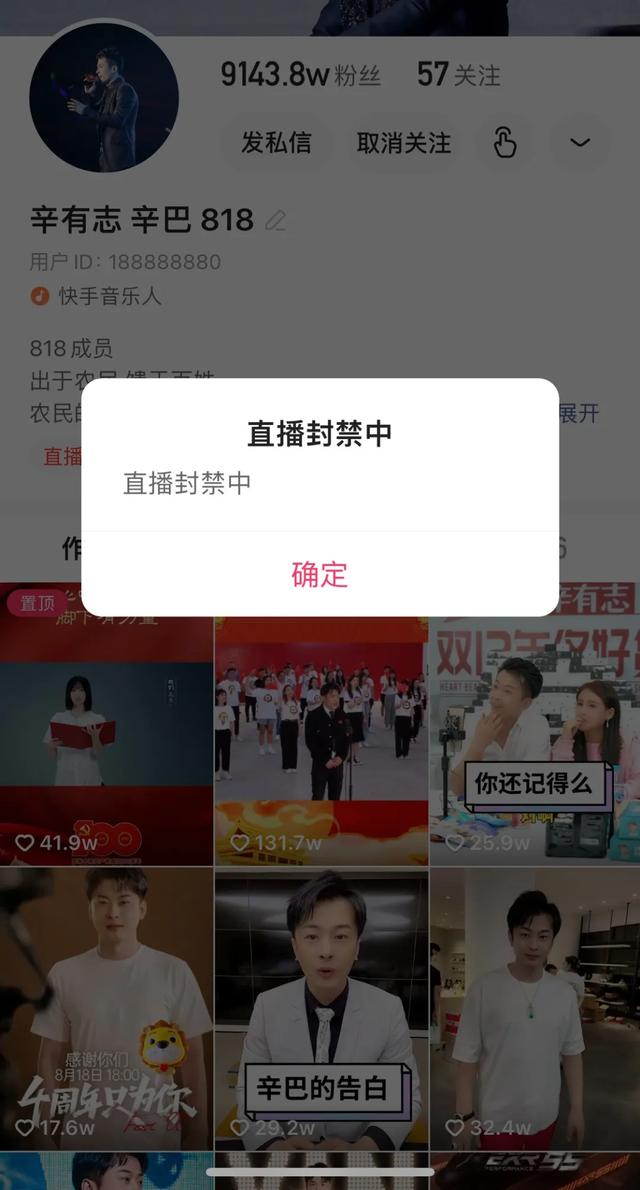Unfollow the user with 取消关注
The height and width of the screenshot is (1190, 640).
click(404, 143)
